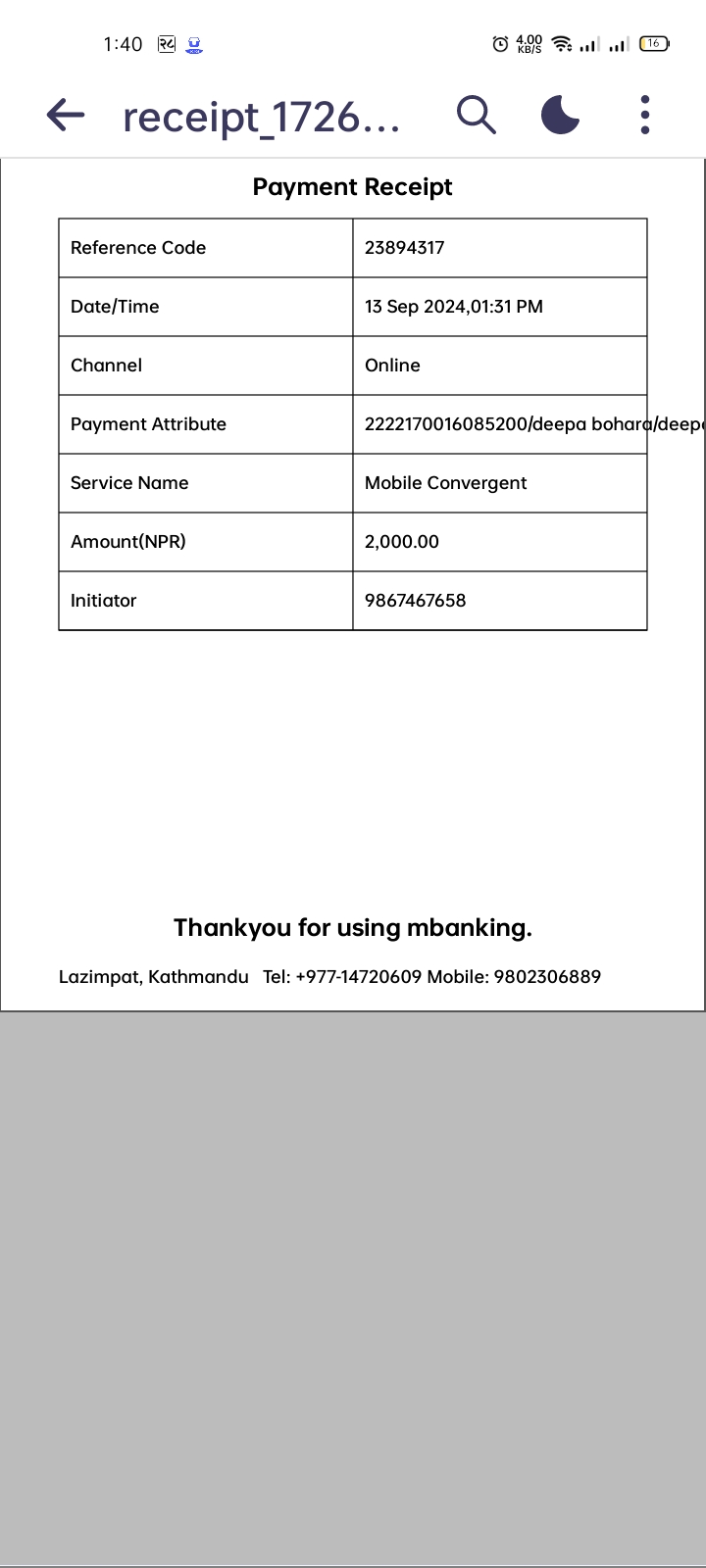Search within the receipt document
The height and width of the screenshot is (1568, 706).
pyautogui.click(x=477, y=116)
